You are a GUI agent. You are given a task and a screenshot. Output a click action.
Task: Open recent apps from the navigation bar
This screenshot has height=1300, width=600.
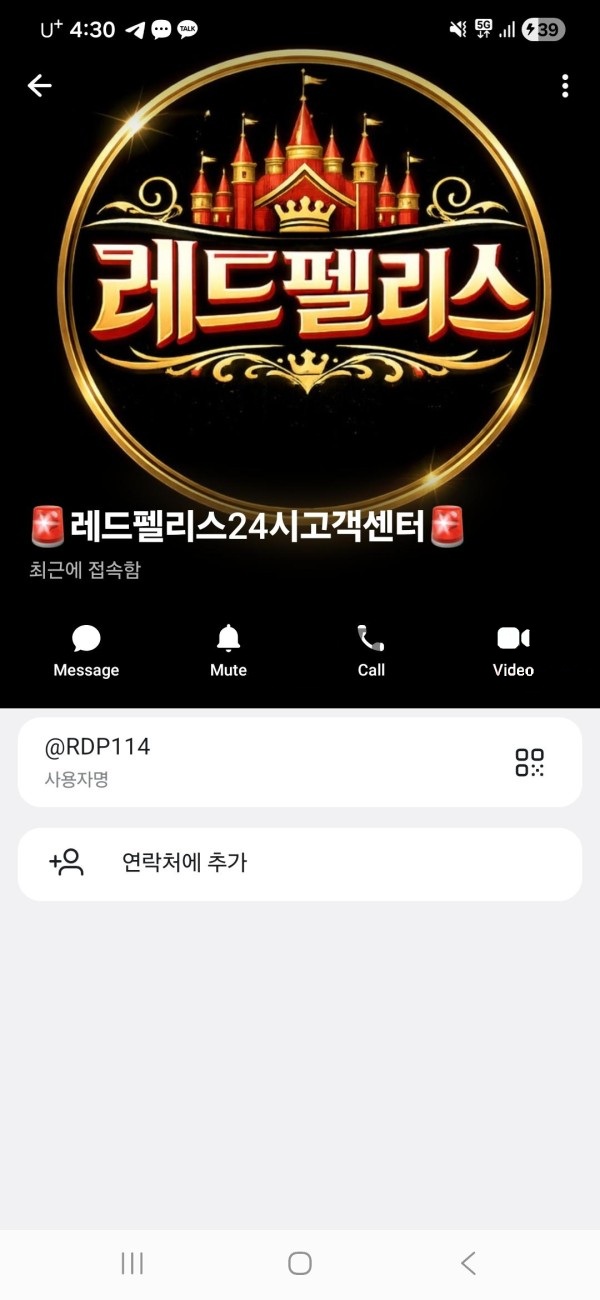pyautogui.click(x=132, y=1263)
